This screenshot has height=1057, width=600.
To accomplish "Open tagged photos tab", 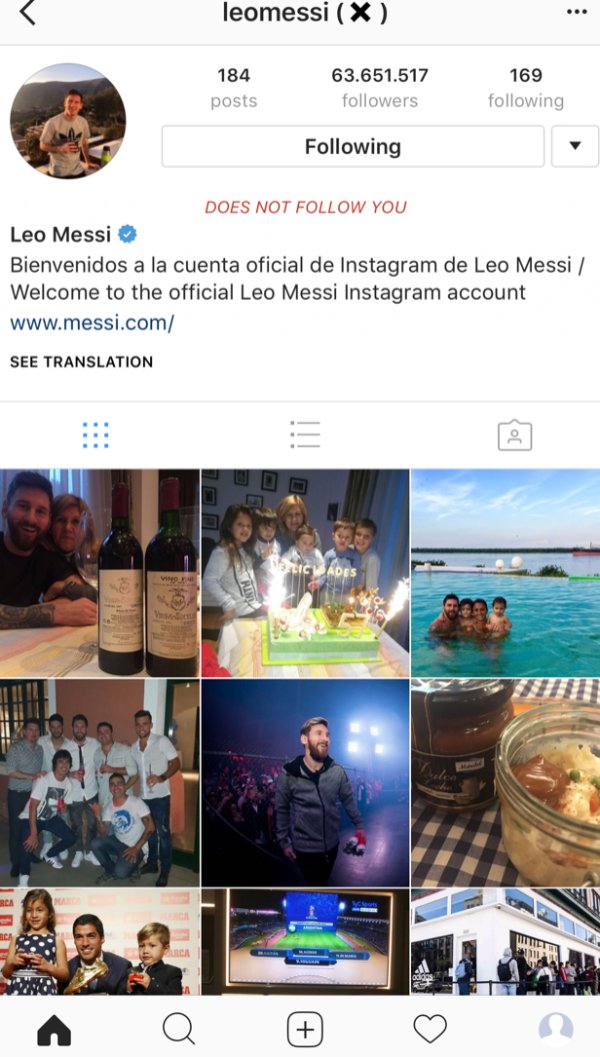I will (515, 435).
